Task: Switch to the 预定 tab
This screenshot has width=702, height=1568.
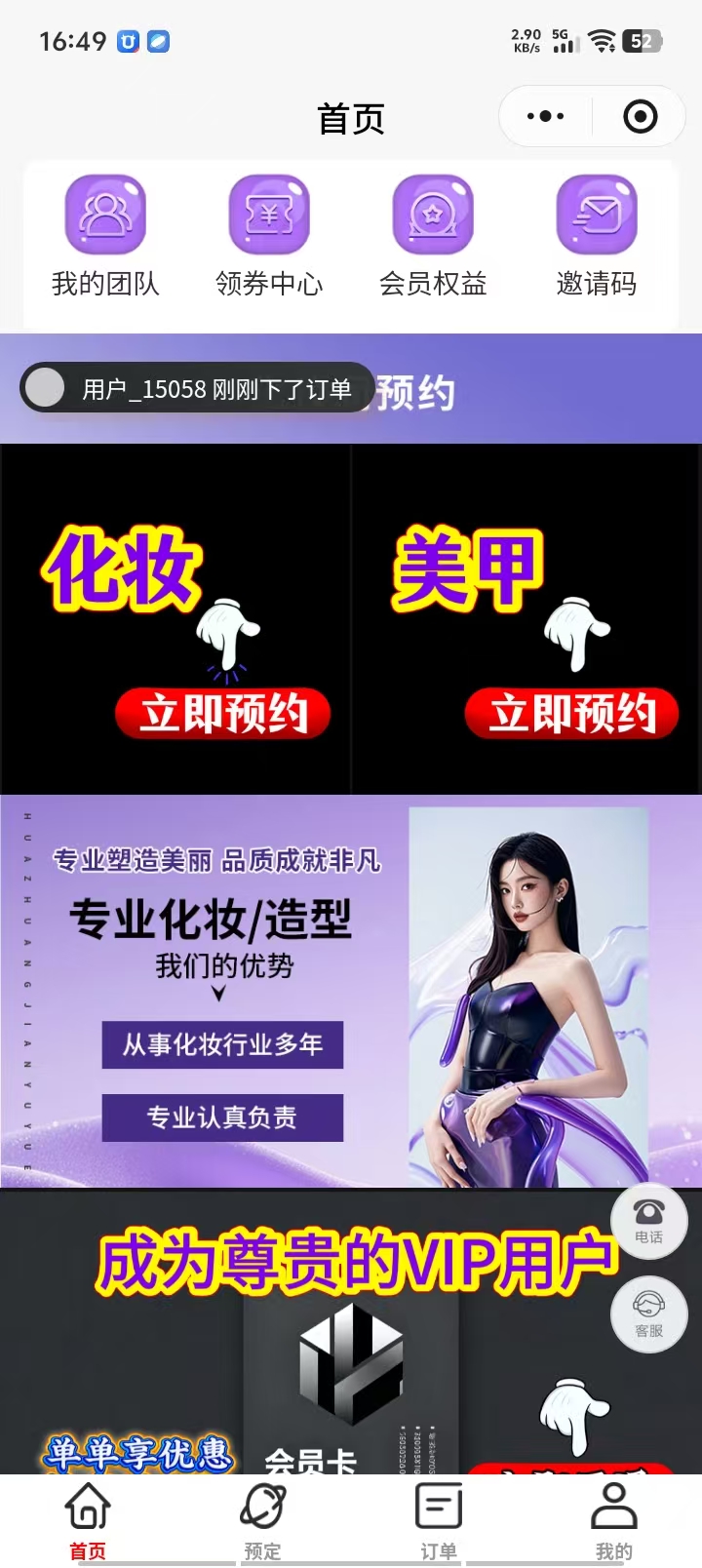Action: pyautogui.click(x=262, y=1521)
